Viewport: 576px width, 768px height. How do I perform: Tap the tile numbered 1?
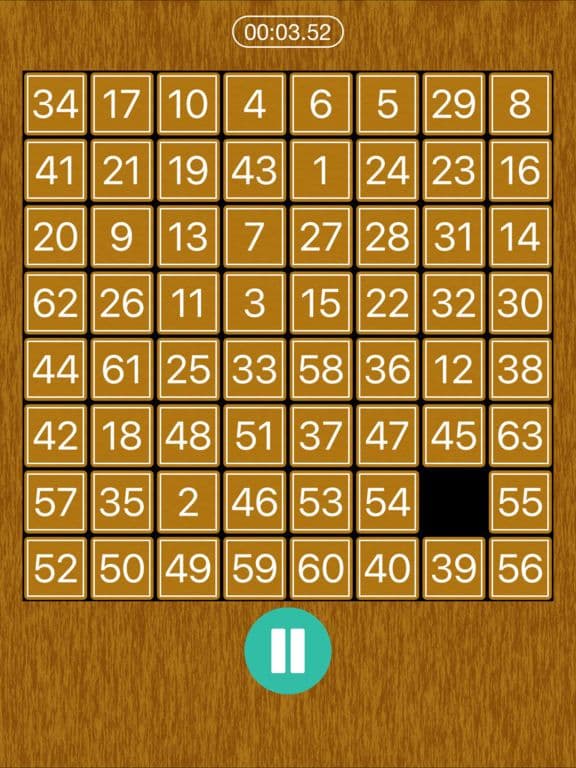pyautogui.click(x=321, y=170)
